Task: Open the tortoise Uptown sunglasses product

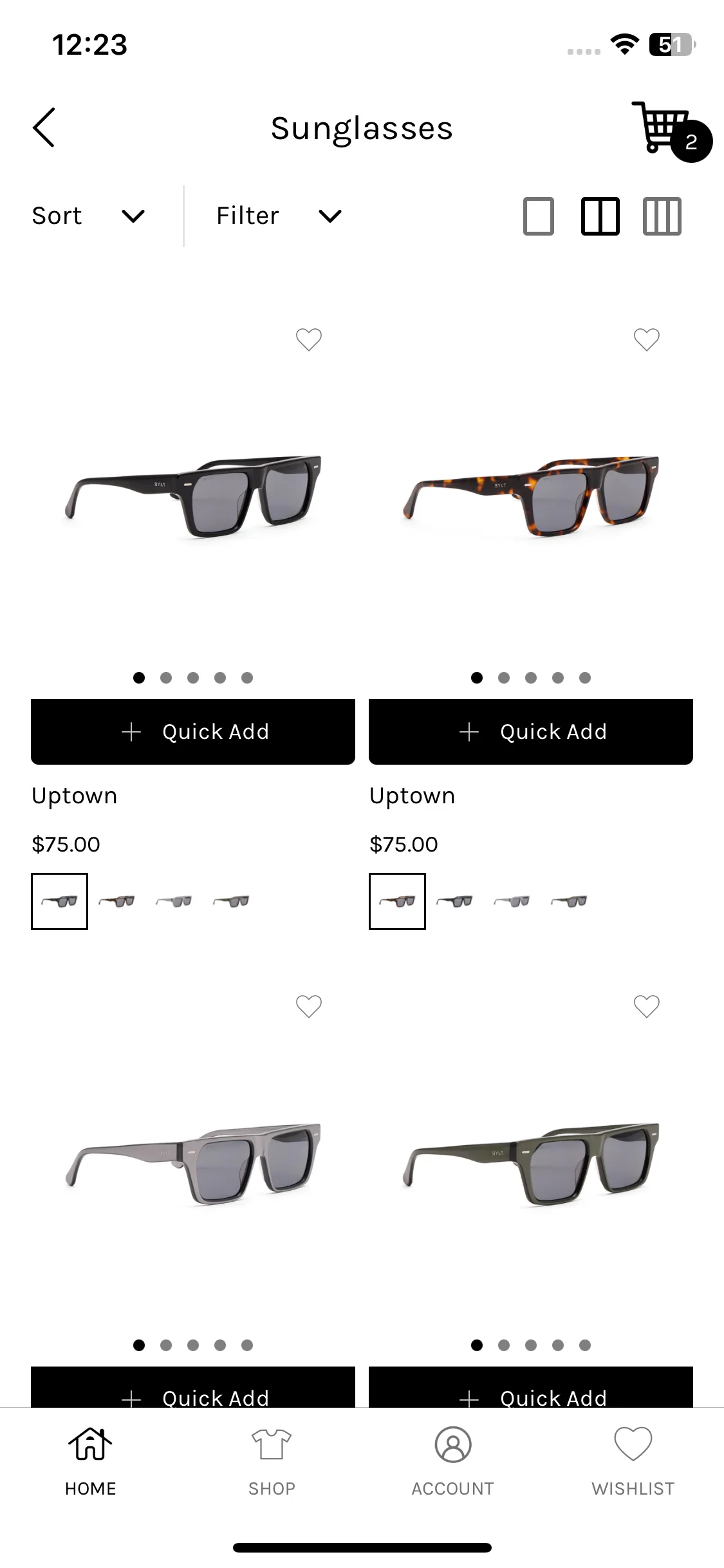Action: 531,496
